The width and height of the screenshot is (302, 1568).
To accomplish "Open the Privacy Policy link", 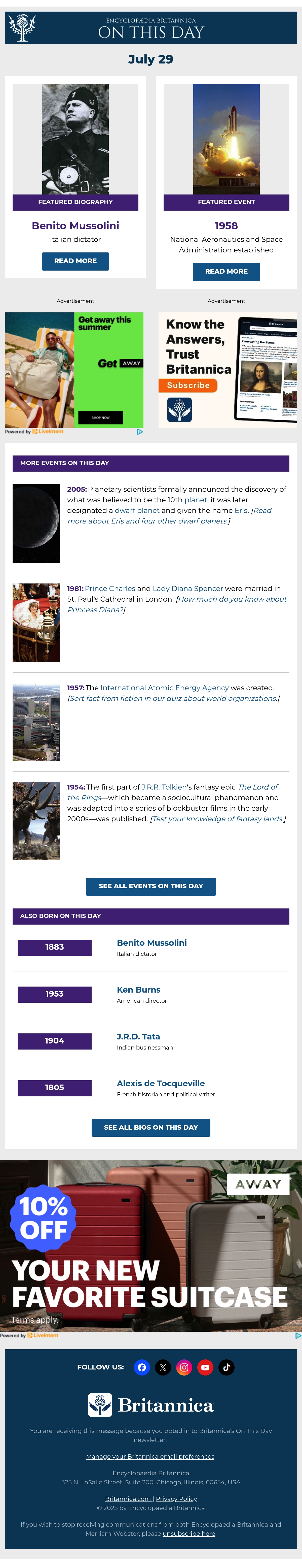I will pyautogui.click(x=176, y=1499).
